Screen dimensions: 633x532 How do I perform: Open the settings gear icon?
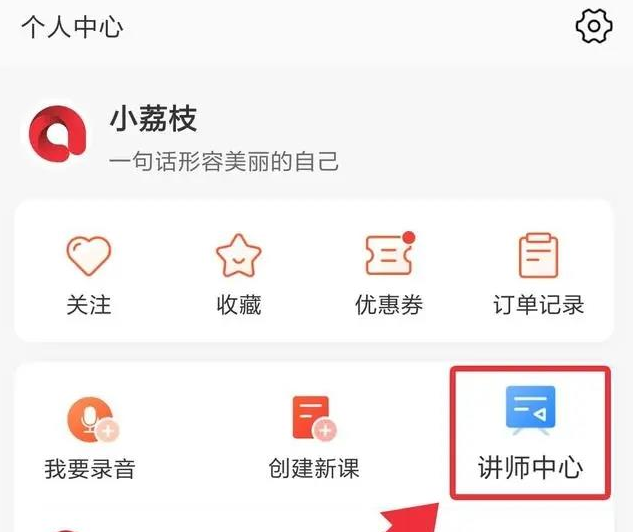click(594, 26)
